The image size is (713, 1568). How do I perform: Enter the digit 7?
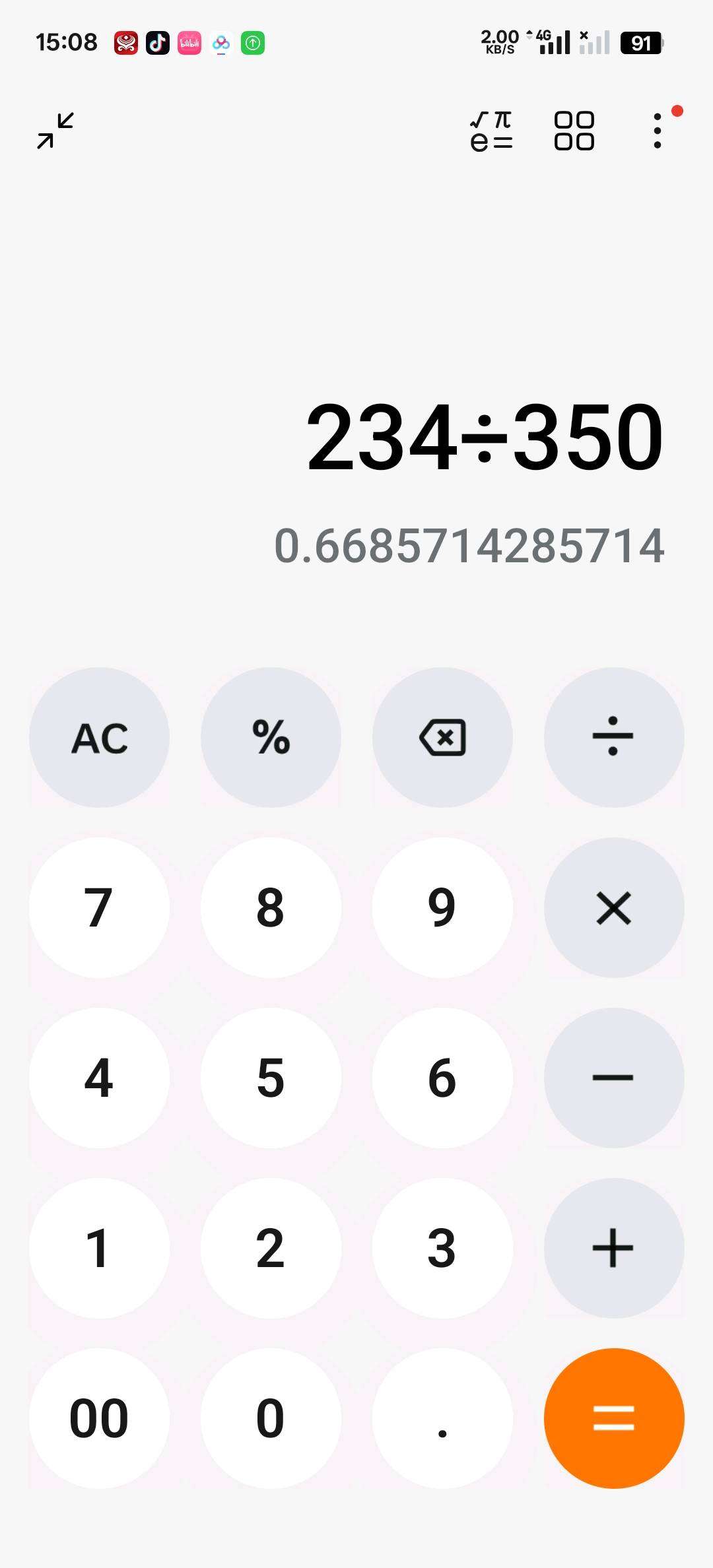tap(99, 907)
